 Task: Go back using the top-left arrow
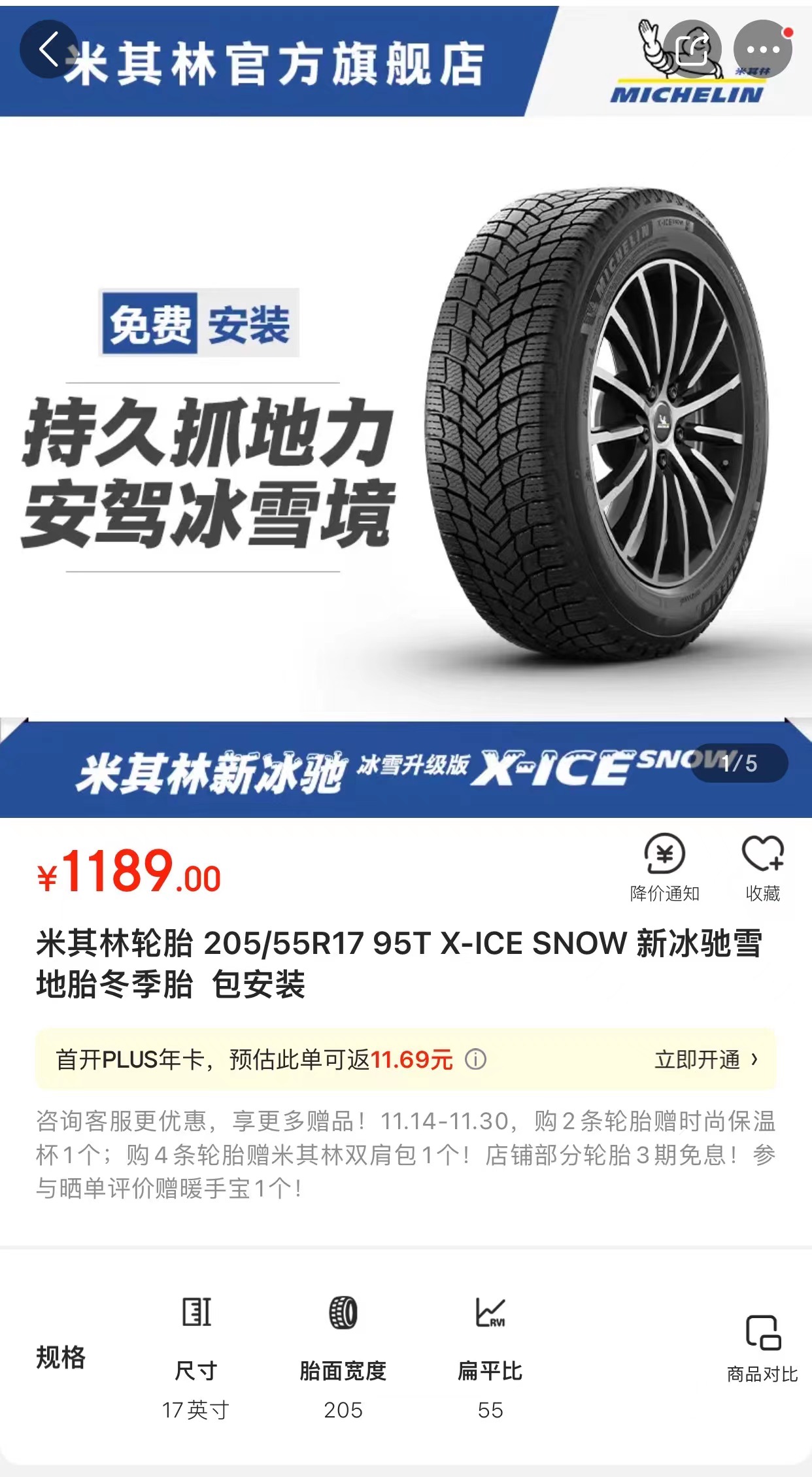pos(48,49)
